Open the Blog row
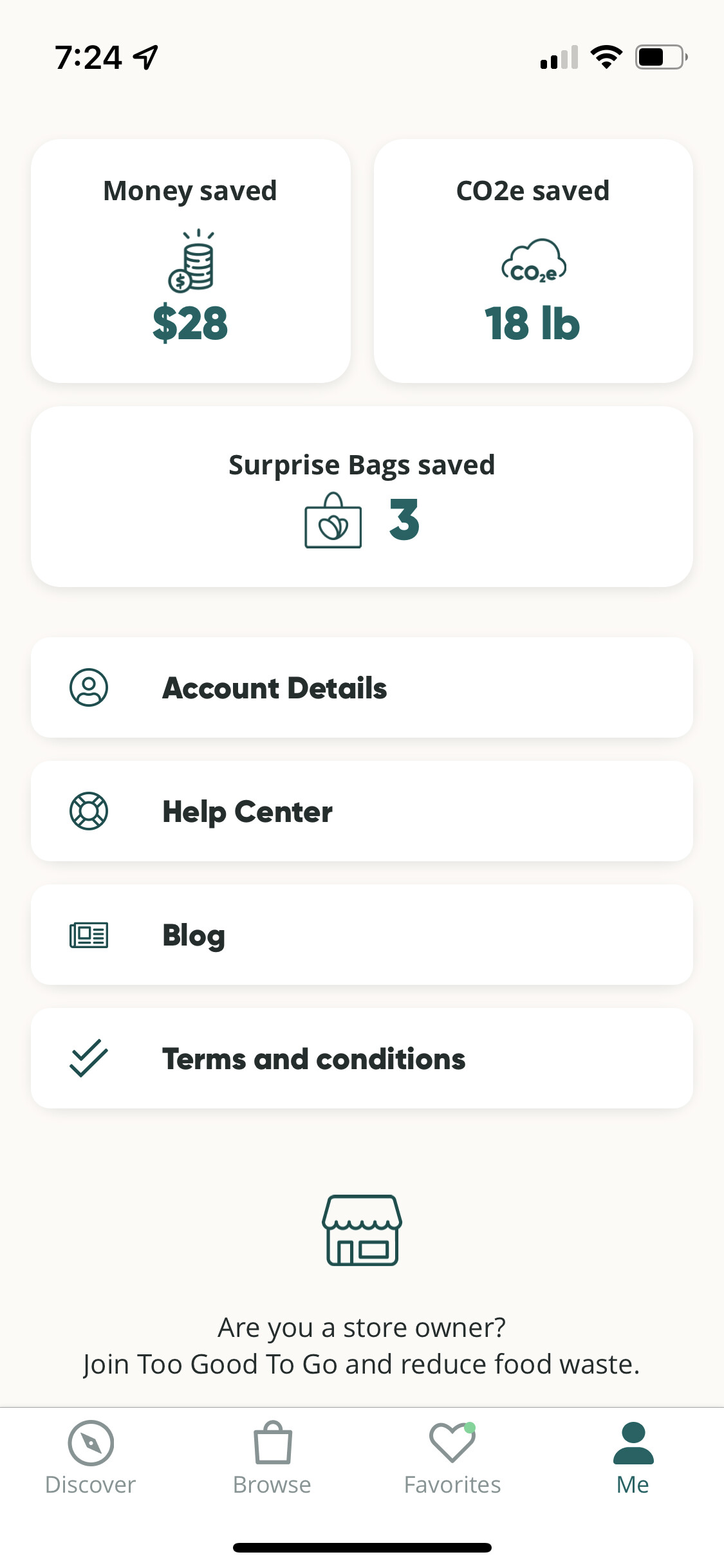The image size is (724, 1568). tap(362, 935)
